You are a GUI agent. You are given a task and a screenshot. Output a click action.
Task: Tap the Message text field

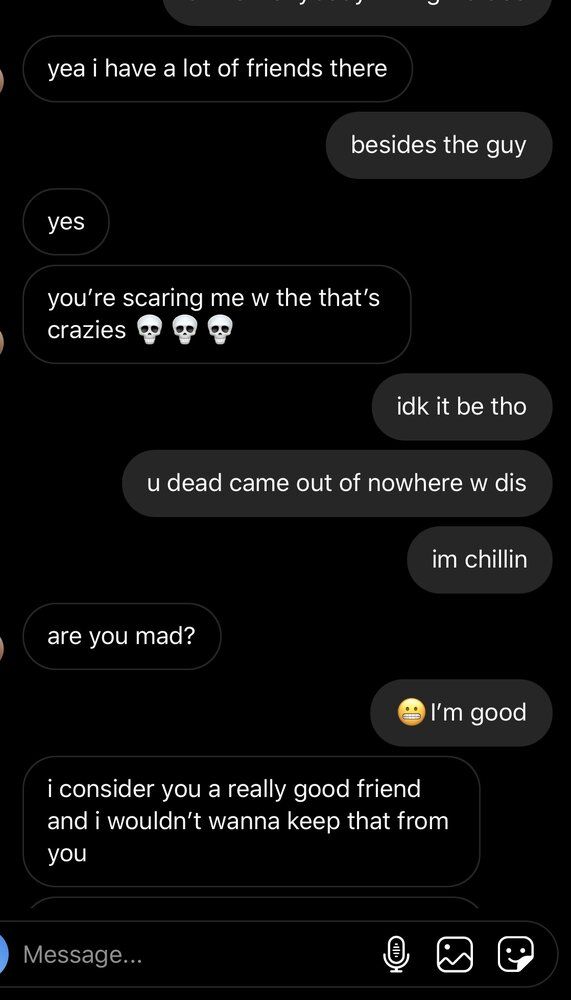point(198,955)
